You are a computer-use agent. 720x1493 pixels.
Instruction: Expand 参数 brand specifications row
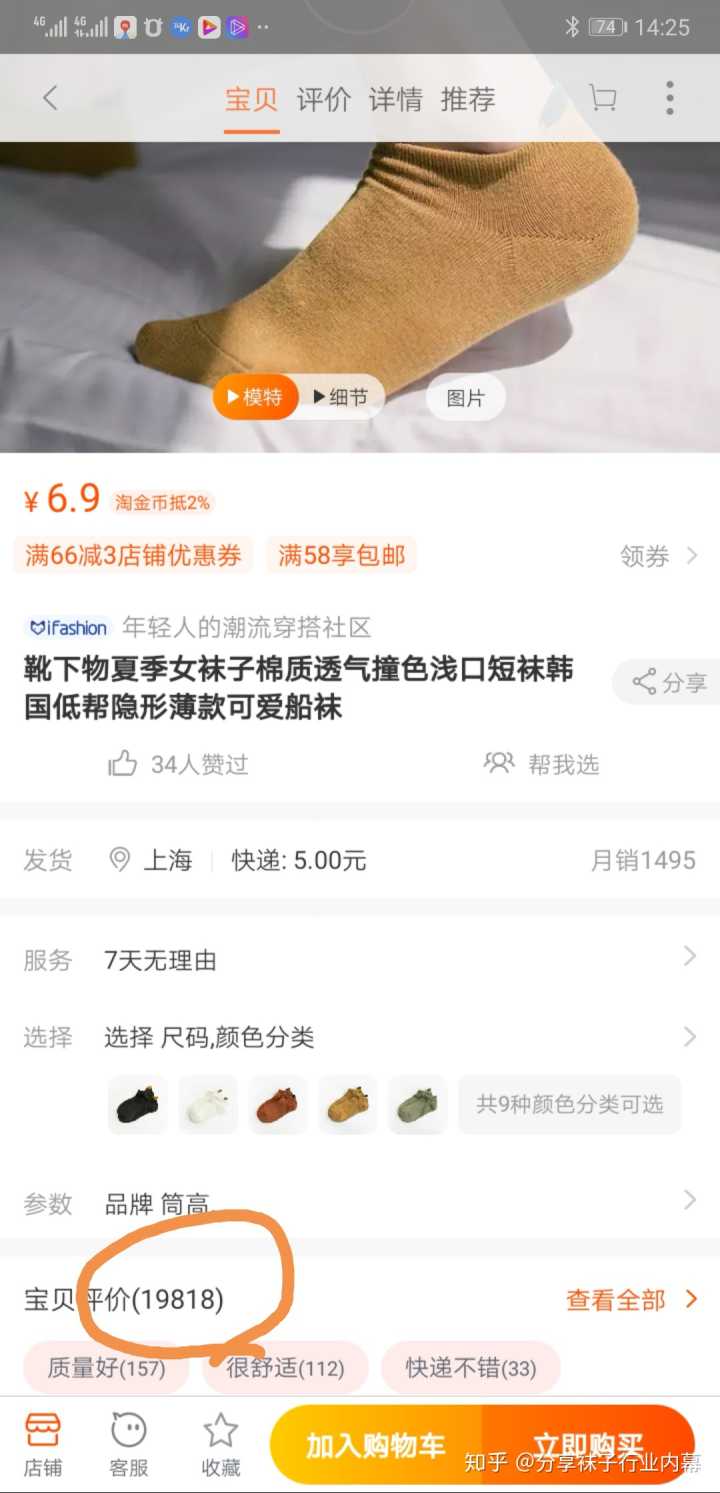pyautogui.click(x=360, y=1203)
